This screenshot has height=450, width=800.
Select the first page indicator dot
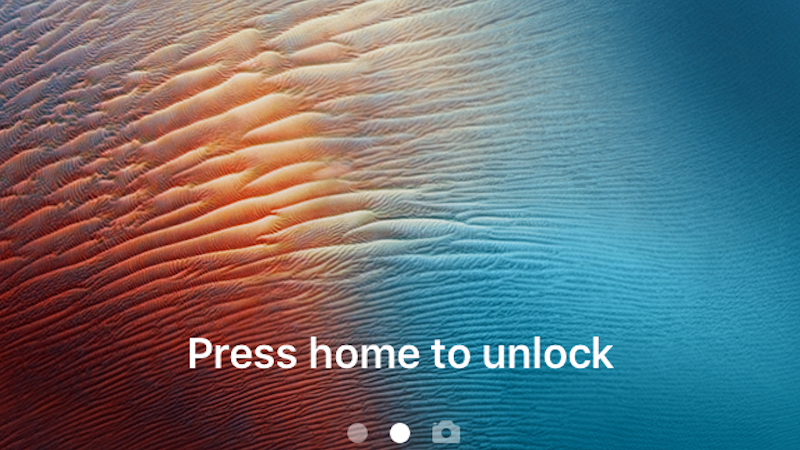357,433
